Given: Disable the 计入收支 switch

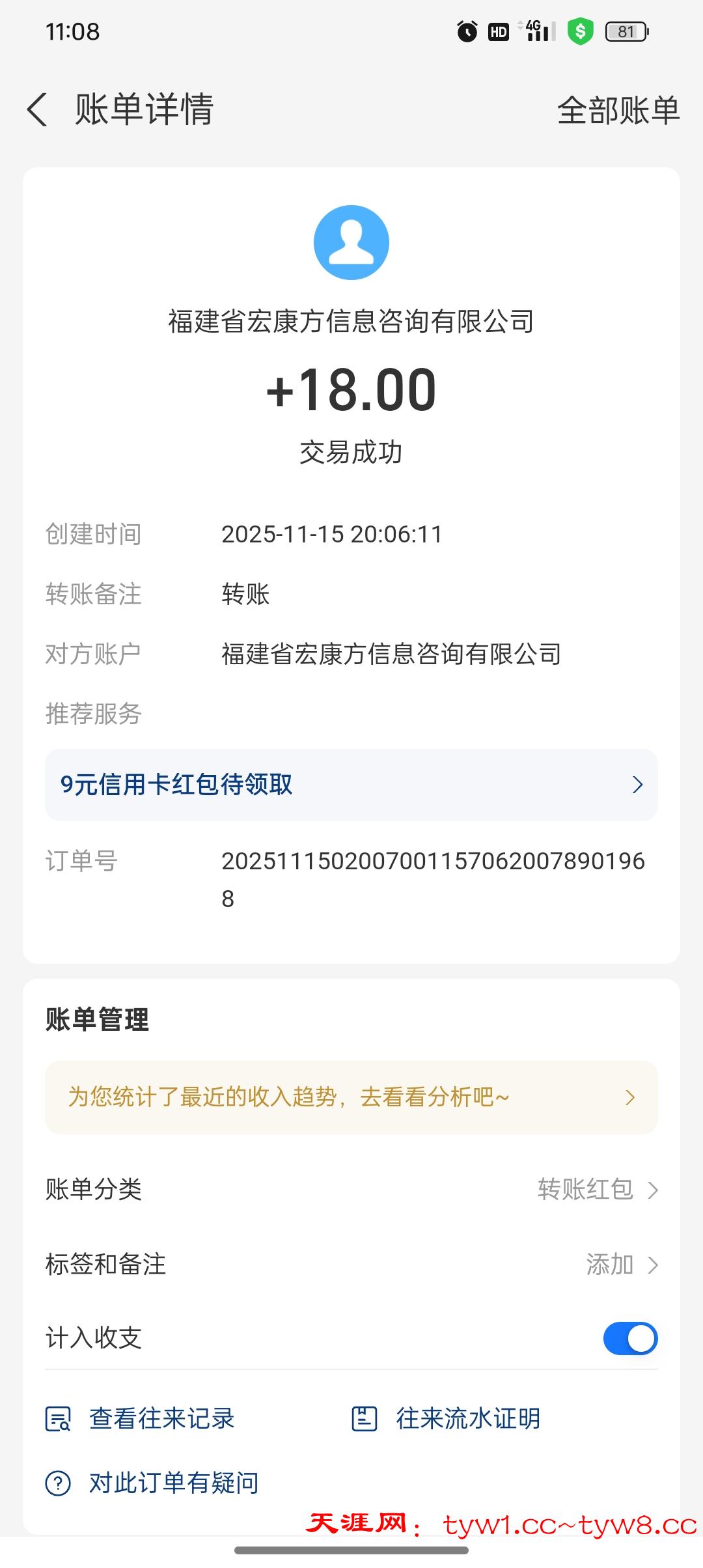Looking at the screenshot, I should (x=629, y=1339).
